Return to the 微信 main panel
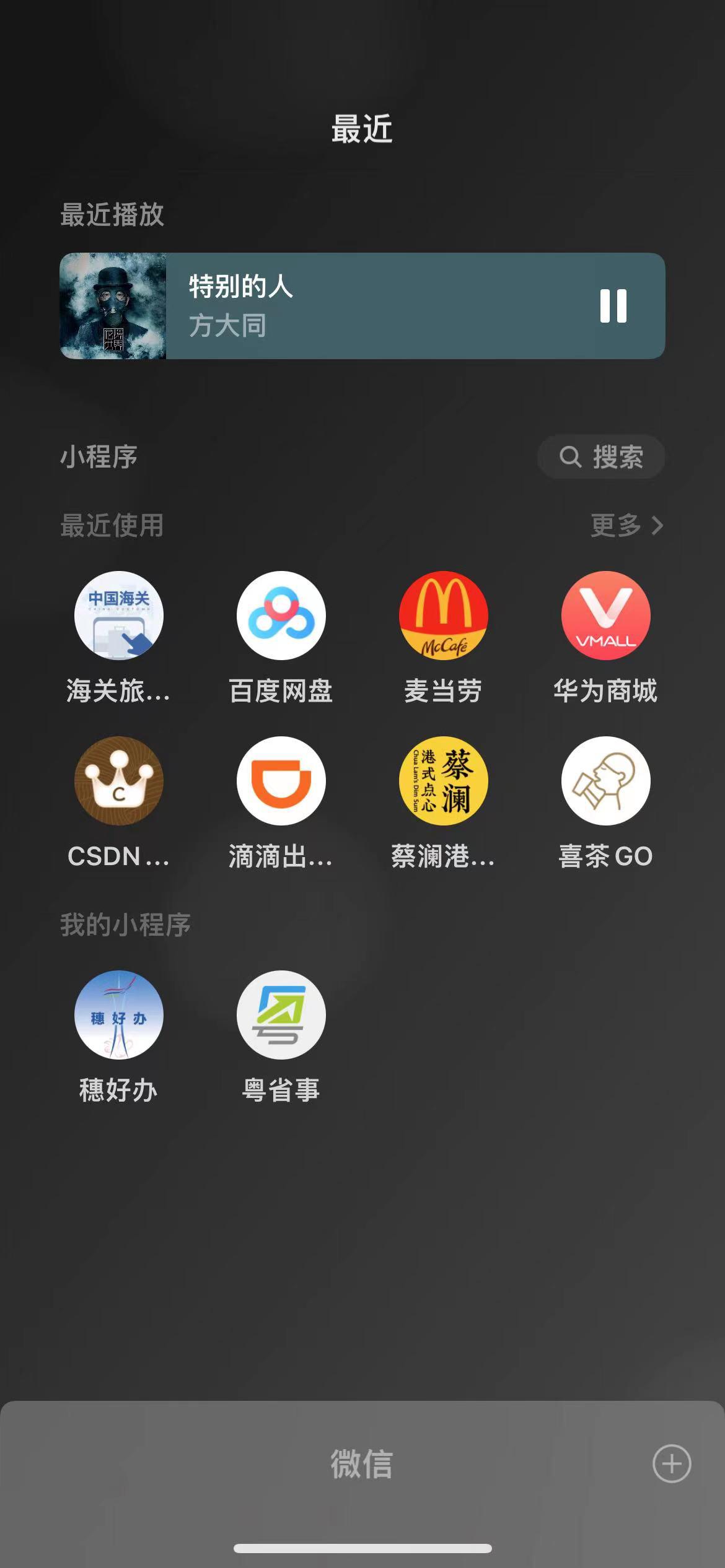Viewport: 725px width, 1568px height. [362, 1464]
